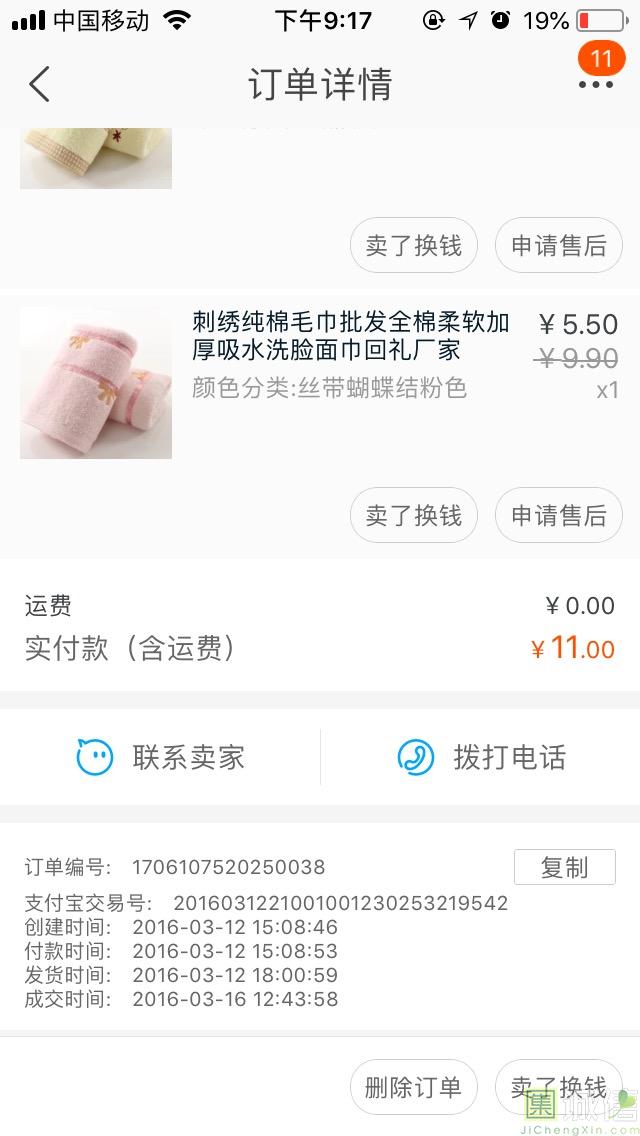Contact the seller via 联系卖家
This screenshot has width=640, height=1136.
click(160, 757)
